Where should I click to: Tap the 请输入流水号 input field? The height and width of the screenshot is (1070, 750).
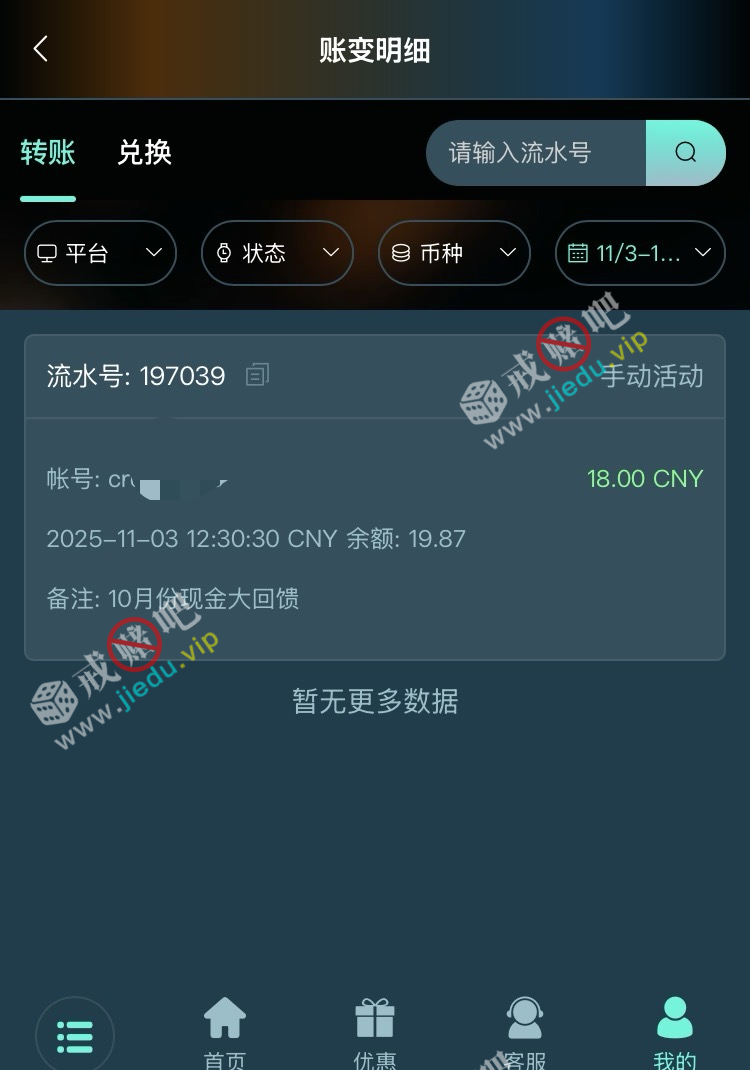click(536, 153)
